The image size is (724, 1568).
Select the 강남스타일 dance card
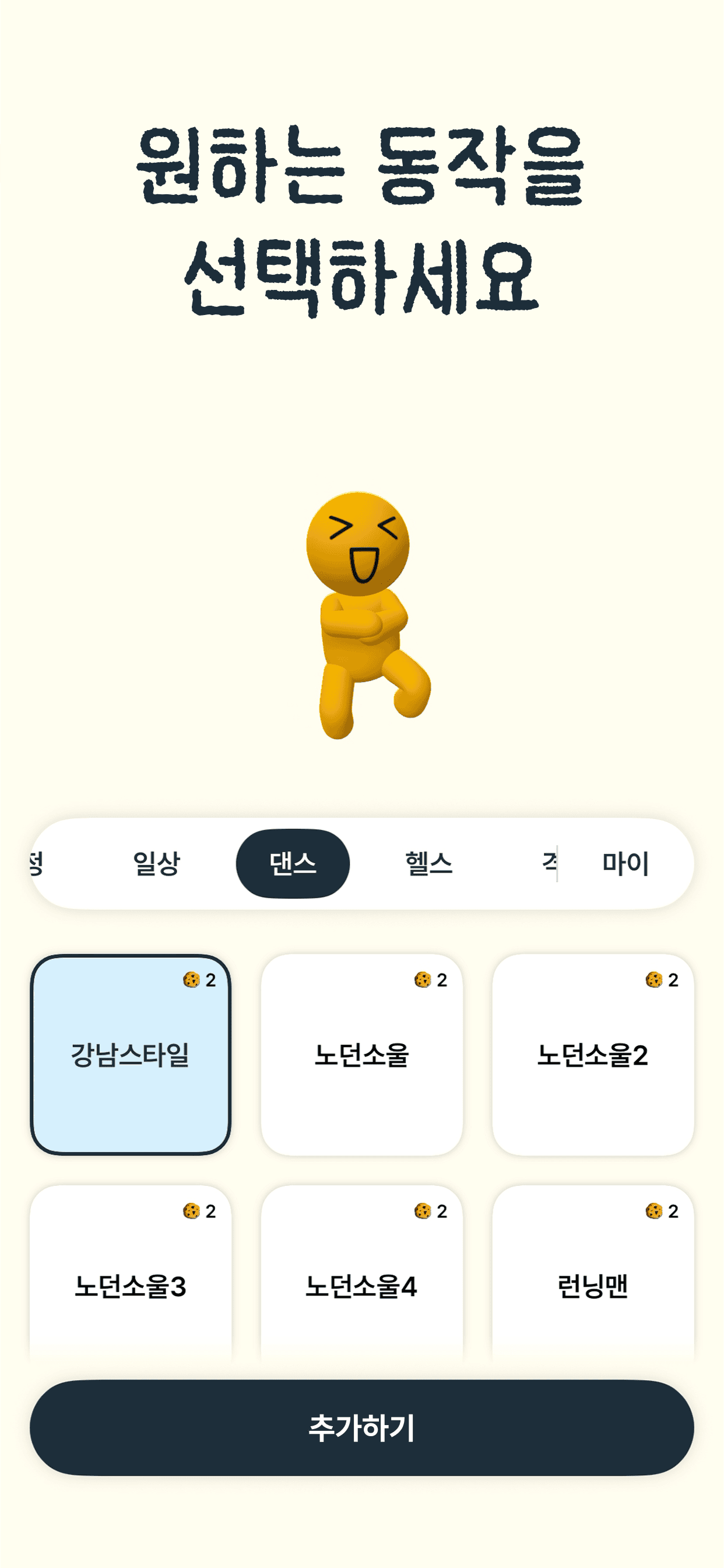[130, 1054]
